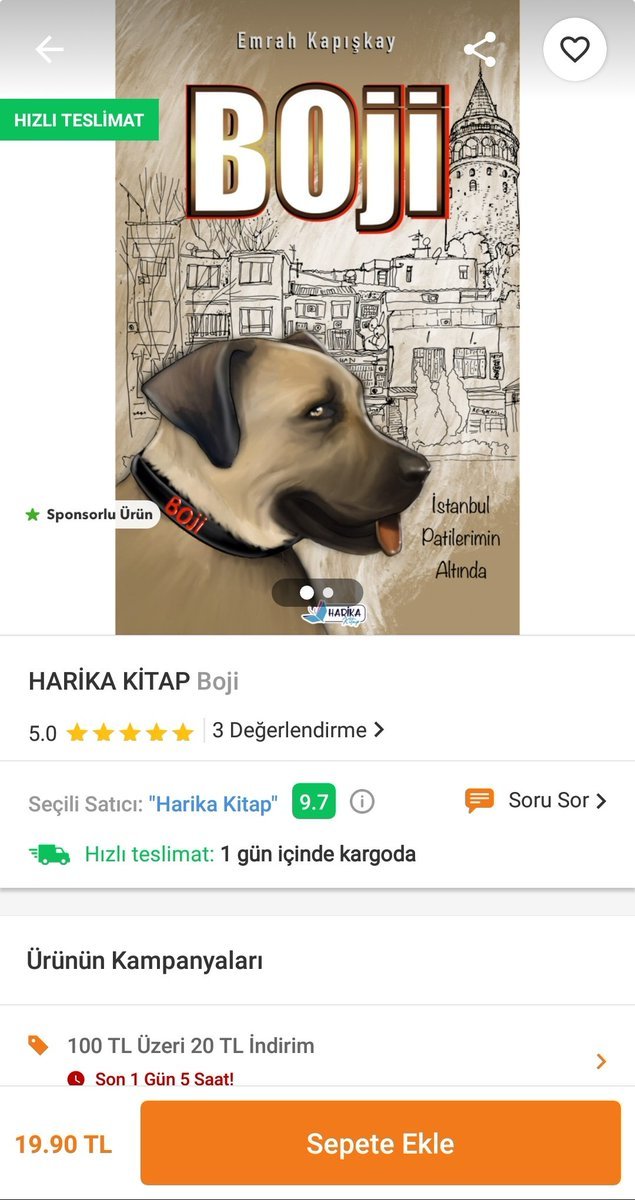Go back using the arrow icon

(49, 50)
